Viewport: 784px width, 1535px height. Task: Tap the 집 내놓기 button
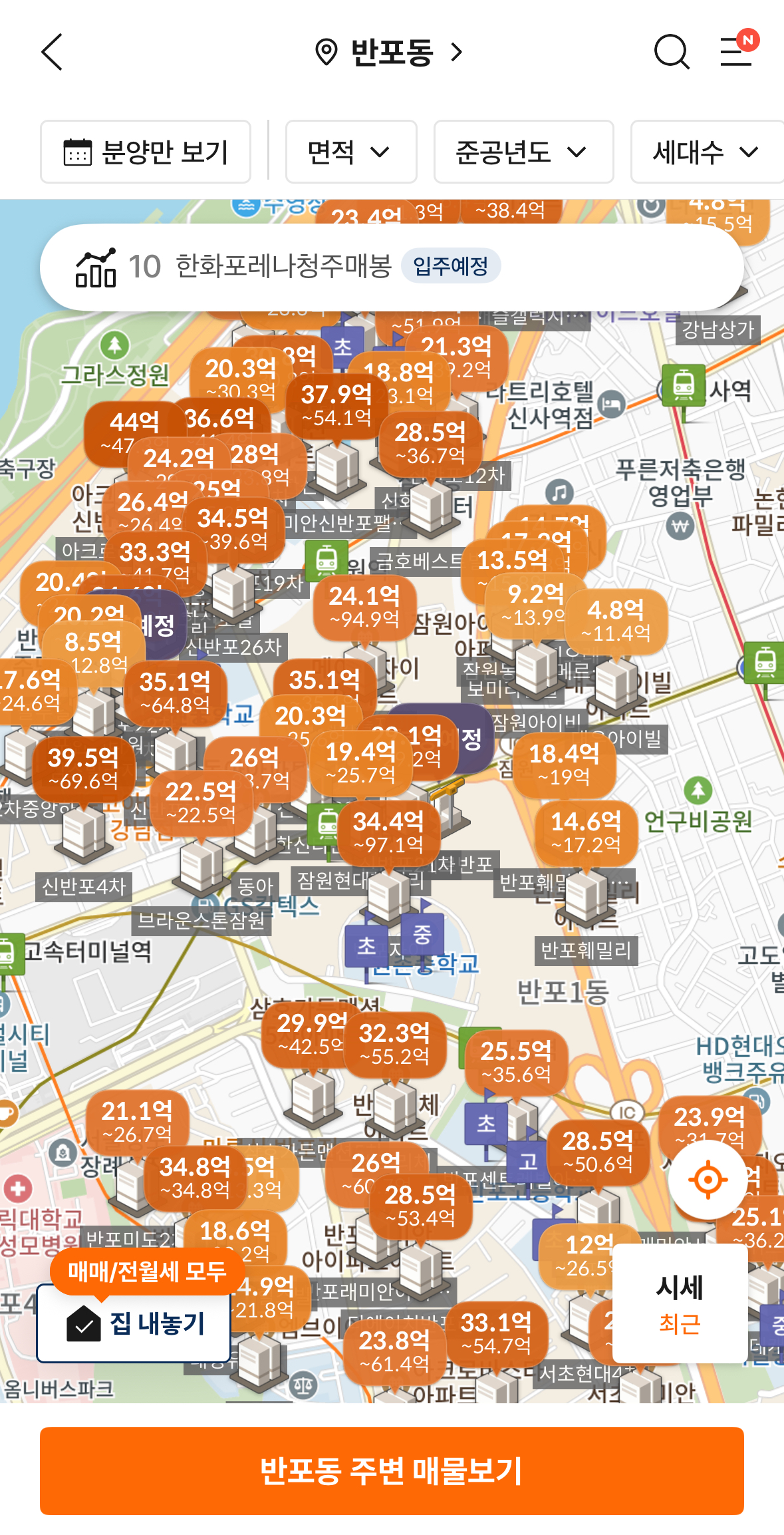[x=134, y=1323]
